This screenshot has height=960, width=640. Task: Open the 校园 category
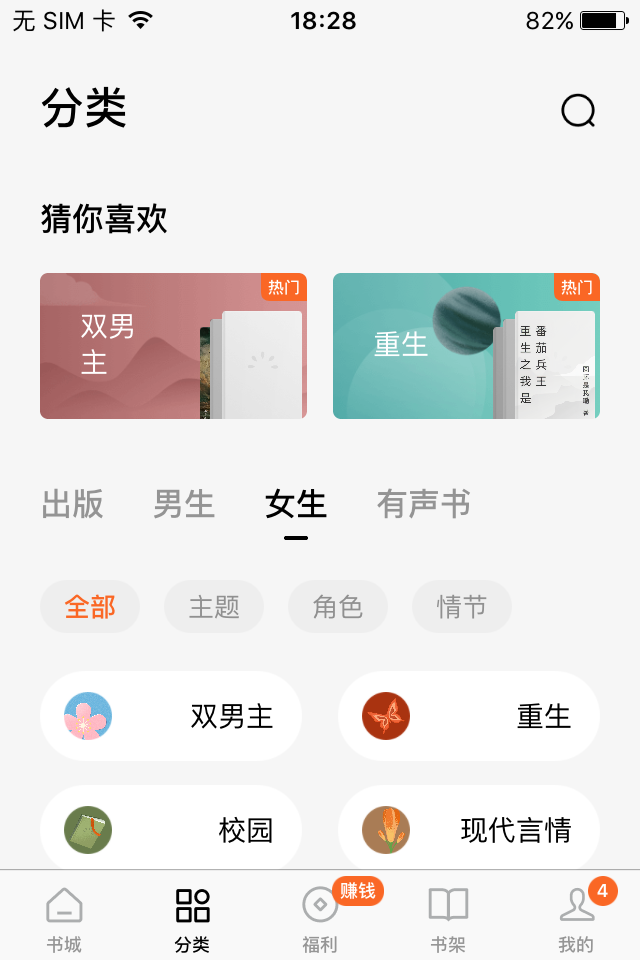click(x=171, y=830)
